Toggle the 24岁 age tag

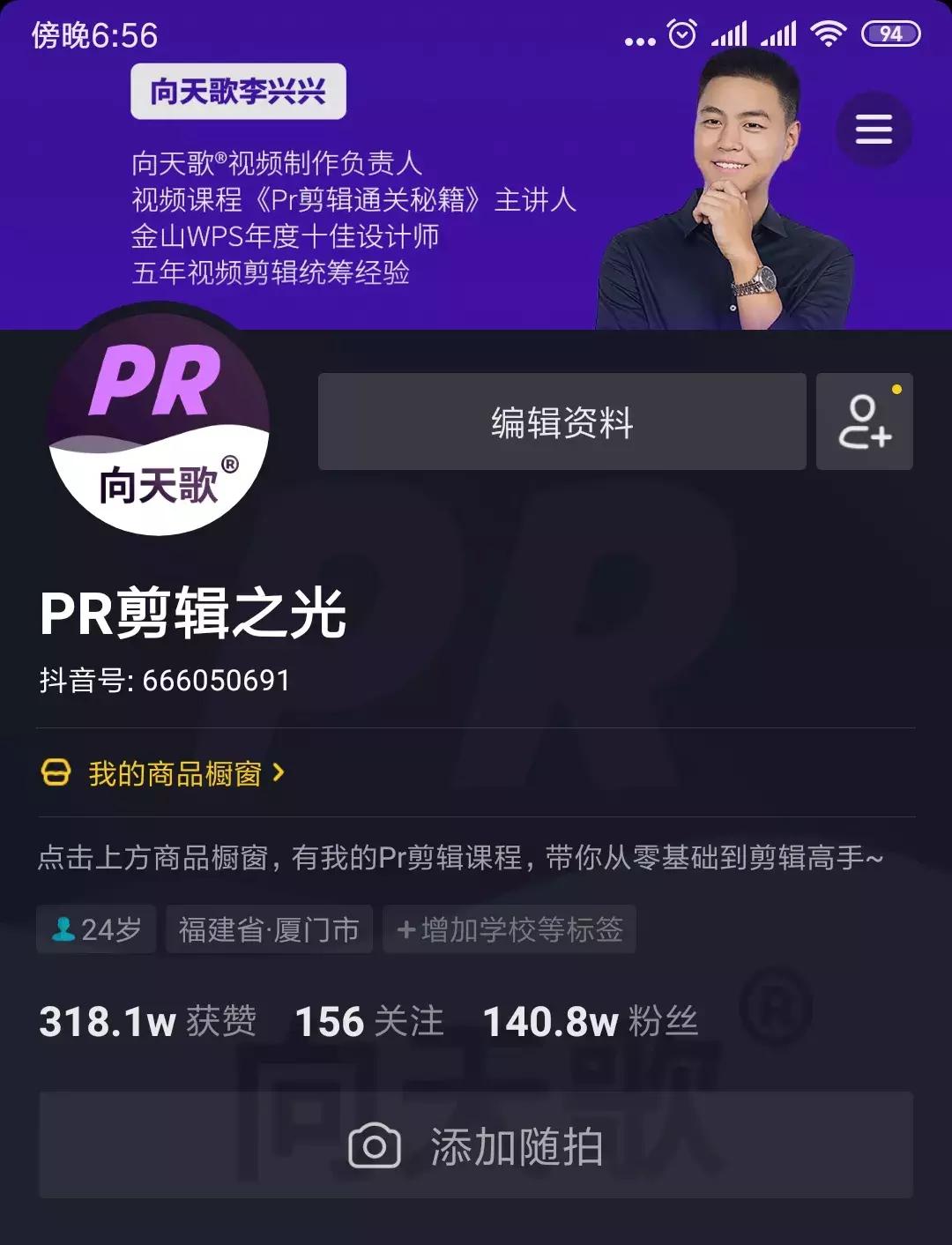96,928
